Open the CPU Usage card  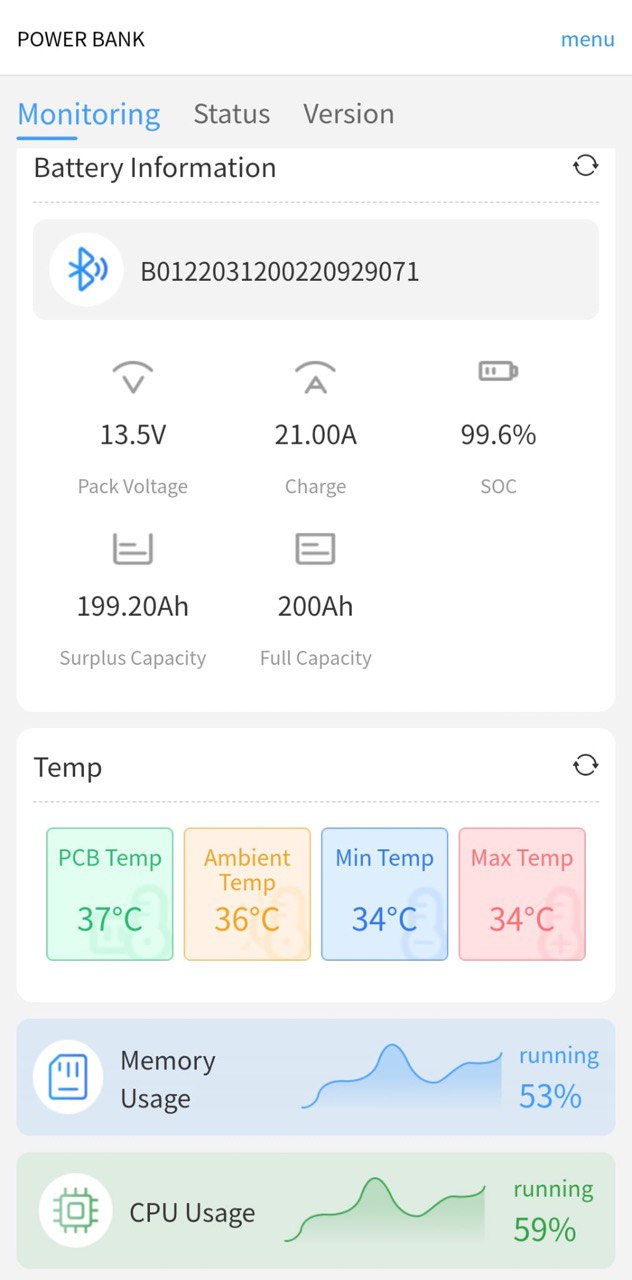coord(315,1211)
